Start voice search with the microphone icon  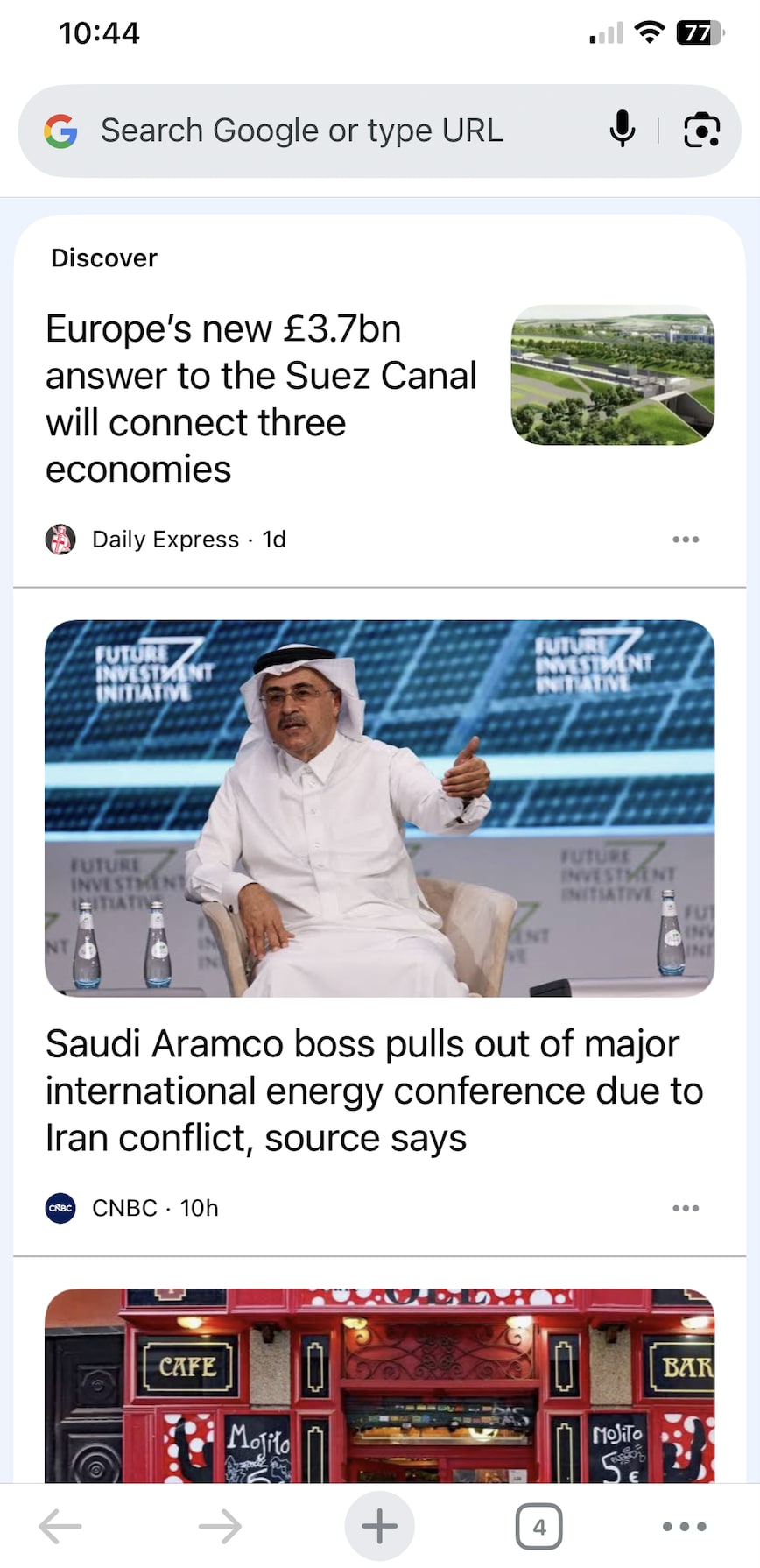click(623, 130)
